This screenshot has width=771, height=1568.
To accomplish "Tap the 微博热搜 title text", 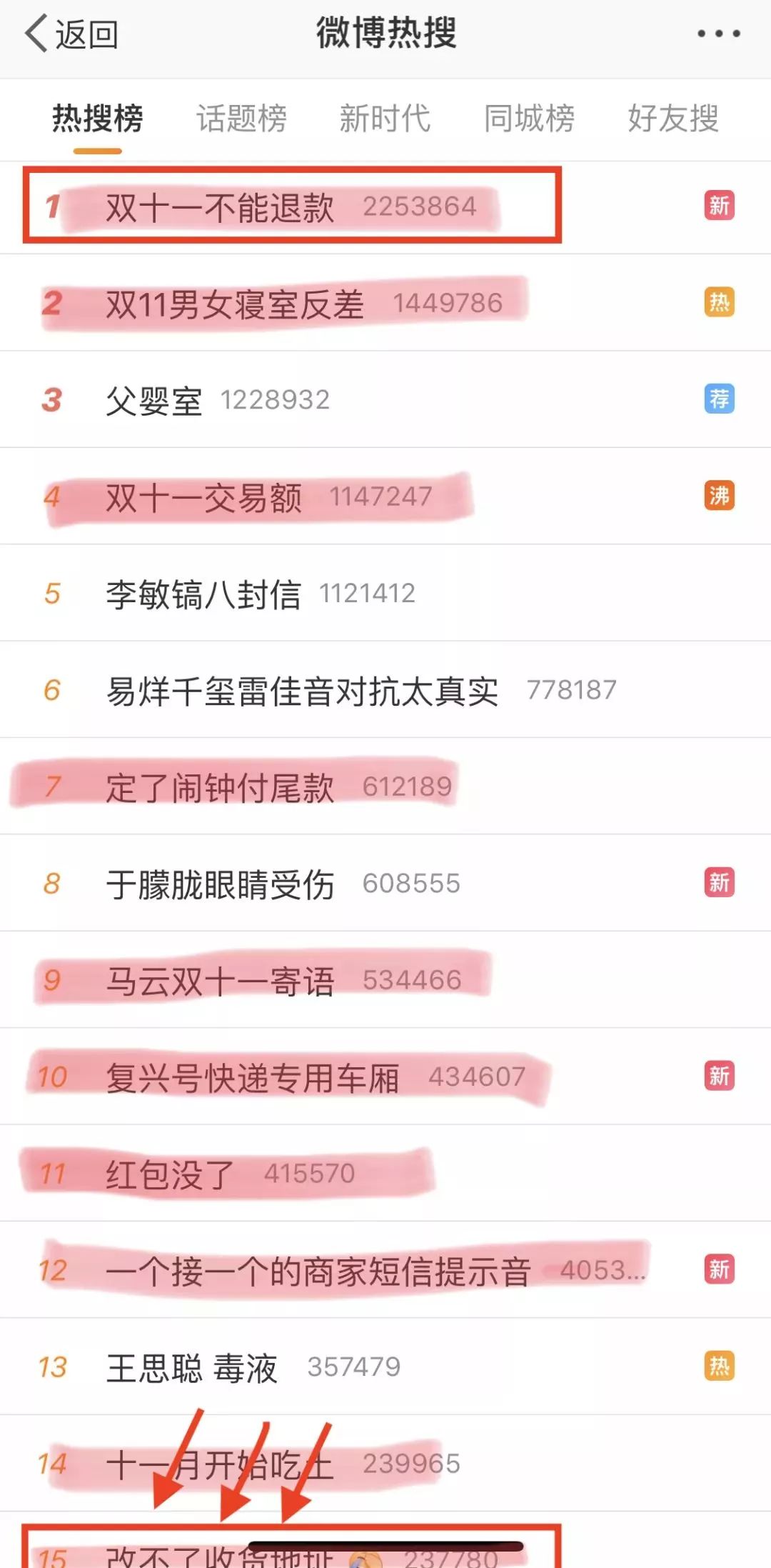I will pos(385,34).
